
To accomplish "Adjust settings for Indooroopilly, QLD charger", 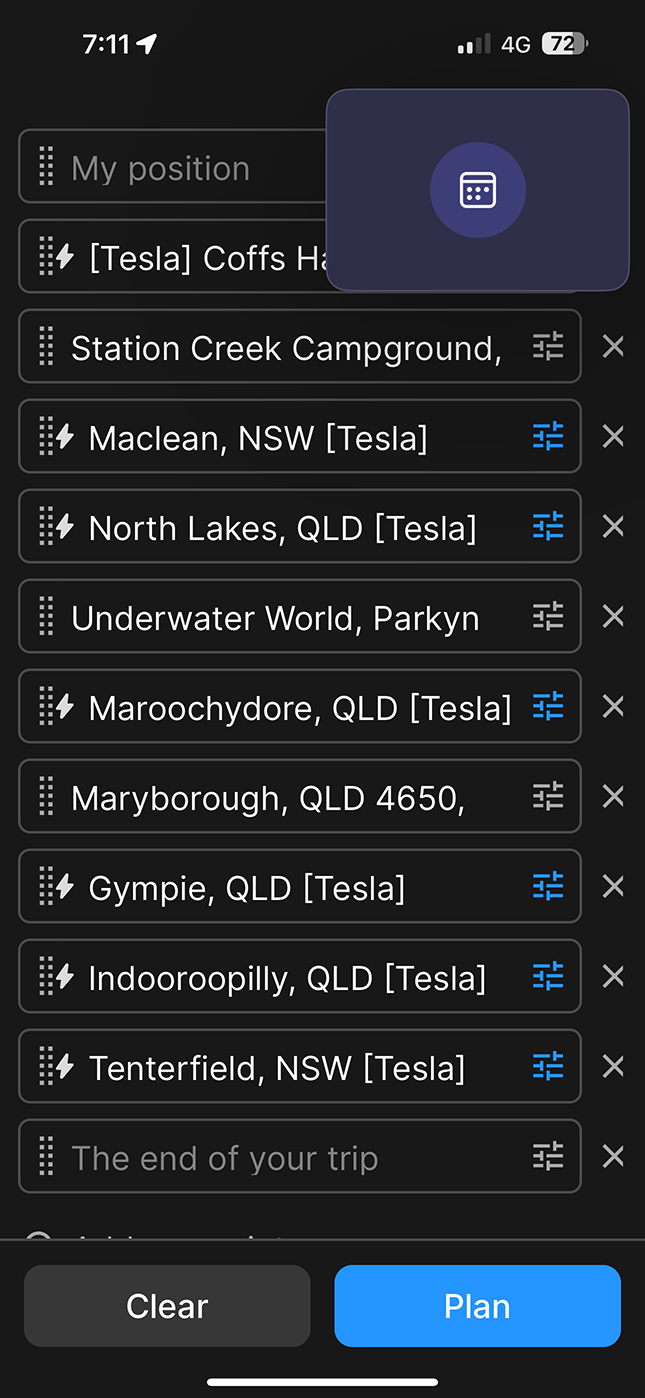I will click(x=548, y=976).
